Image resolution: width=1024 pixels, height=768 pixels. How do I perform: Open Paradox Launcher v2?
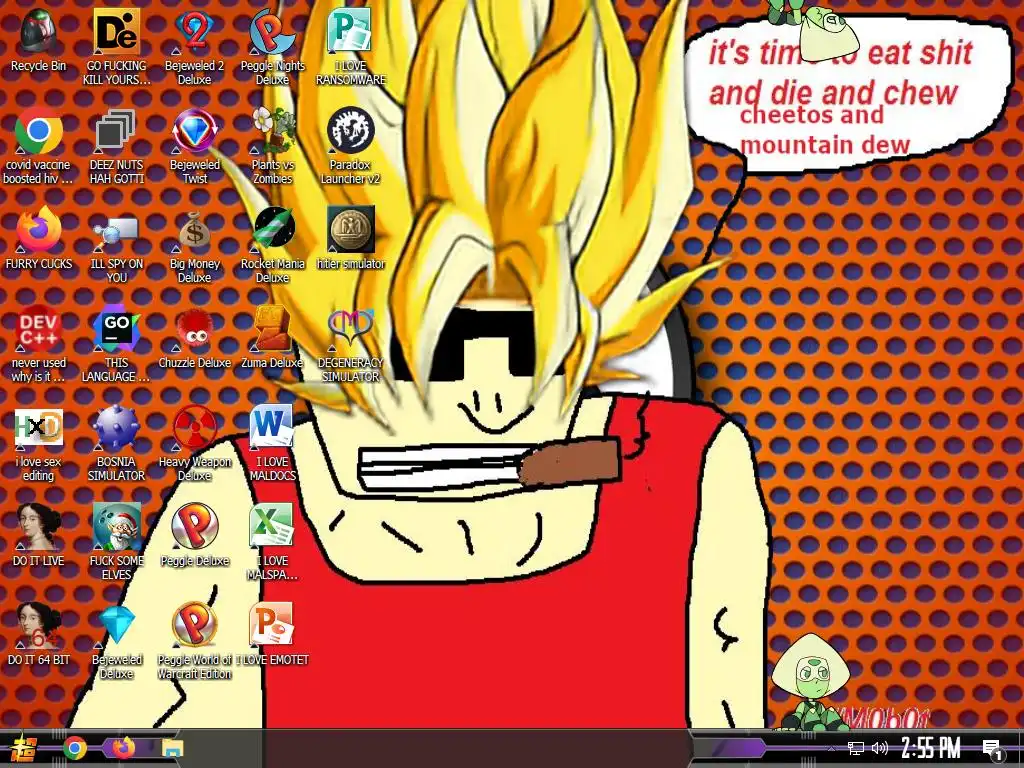tap(350, 131)
